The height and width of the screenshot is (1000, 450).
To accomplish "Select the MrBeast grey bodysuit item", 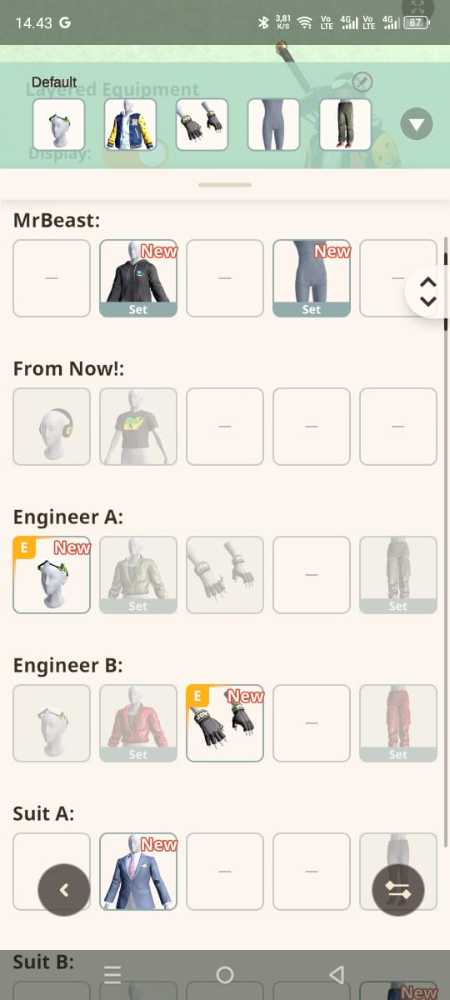I will coord(312,278).
